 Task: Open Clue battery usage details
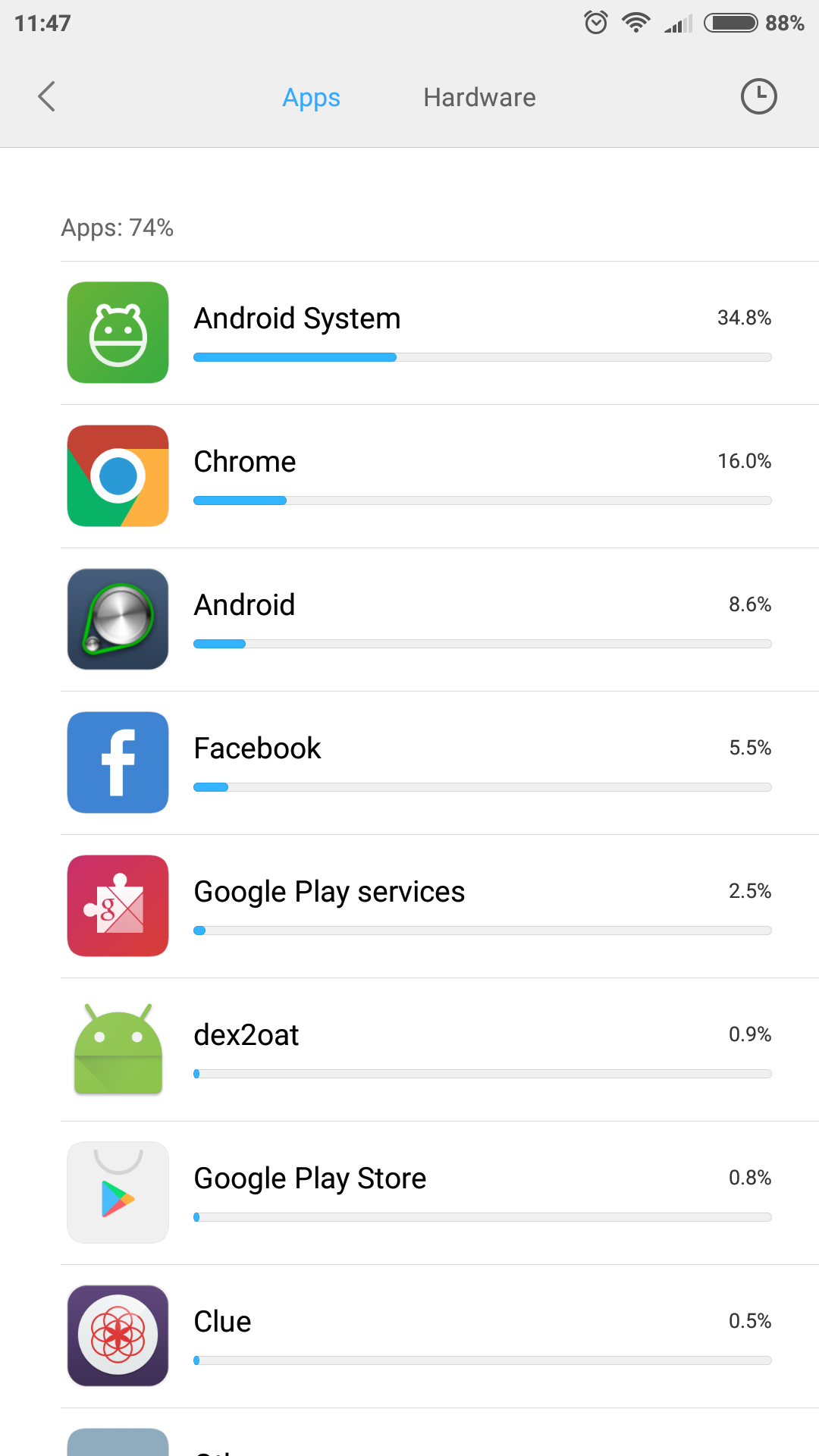[x=440, y=1336]
